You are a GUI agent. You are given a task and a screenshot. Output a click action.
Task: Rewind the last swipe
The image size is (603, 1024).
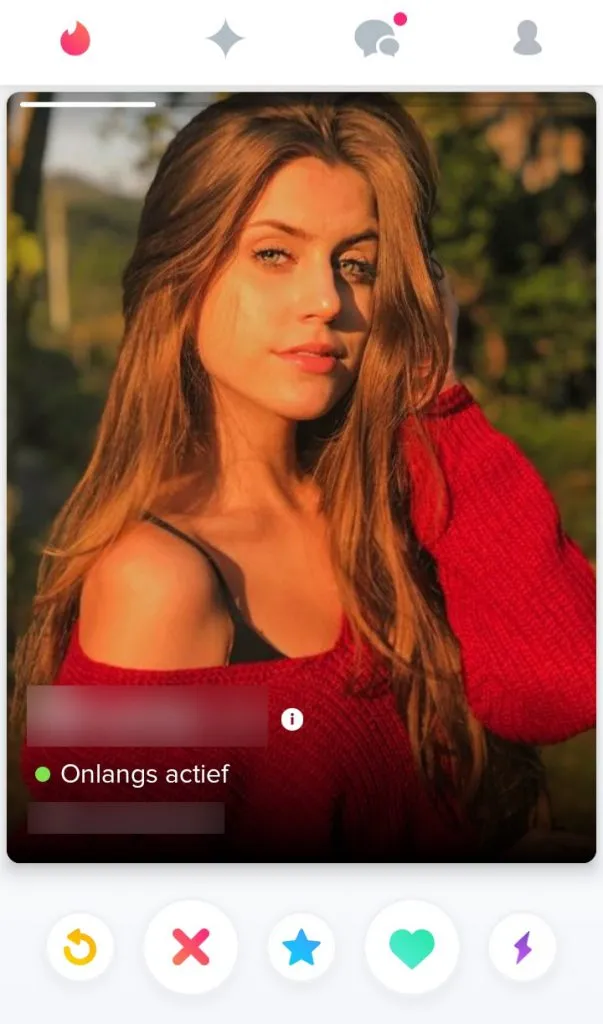pos(80,946)
